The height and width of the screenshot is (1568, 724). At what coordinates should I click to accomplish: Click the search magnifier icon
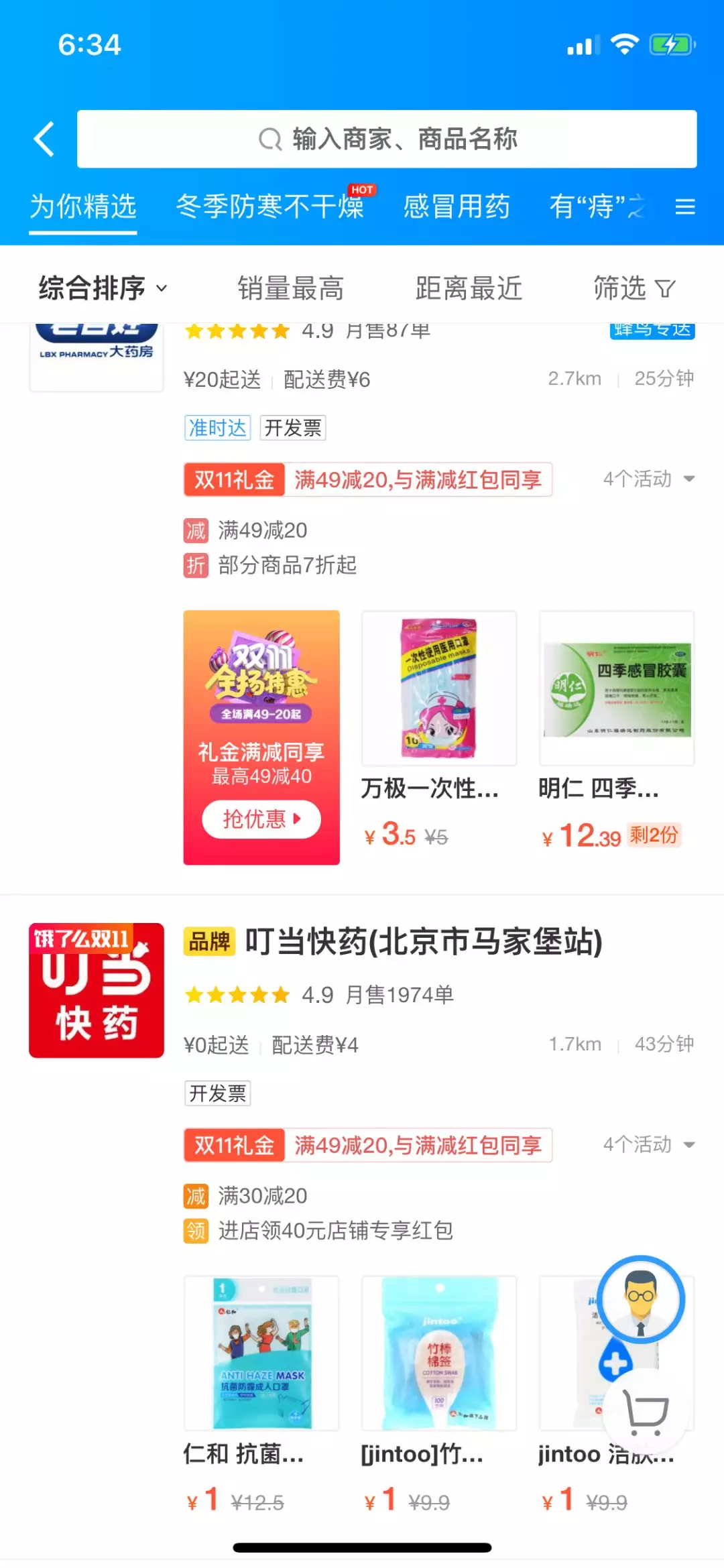pos(270,139)
